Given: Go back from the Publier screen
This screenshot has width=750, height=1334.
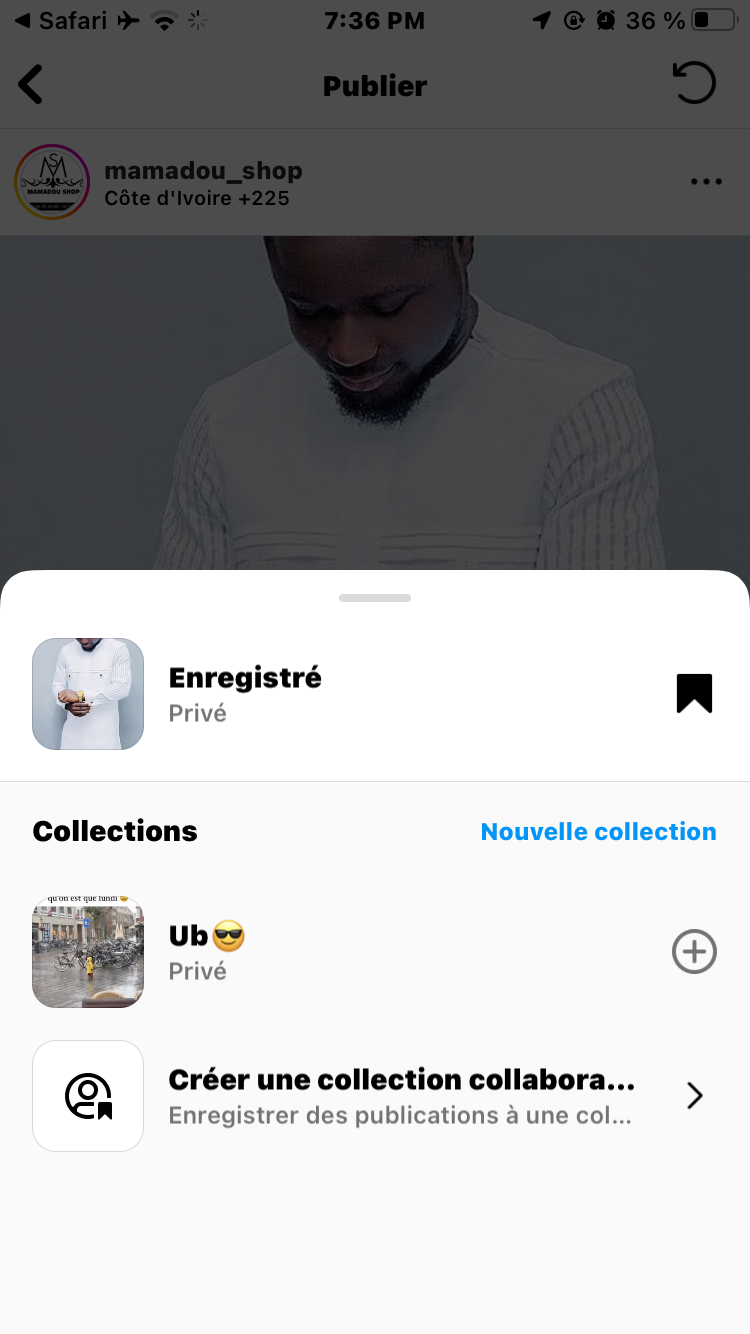Looking at the screenshot, I should tap(32, 85).
